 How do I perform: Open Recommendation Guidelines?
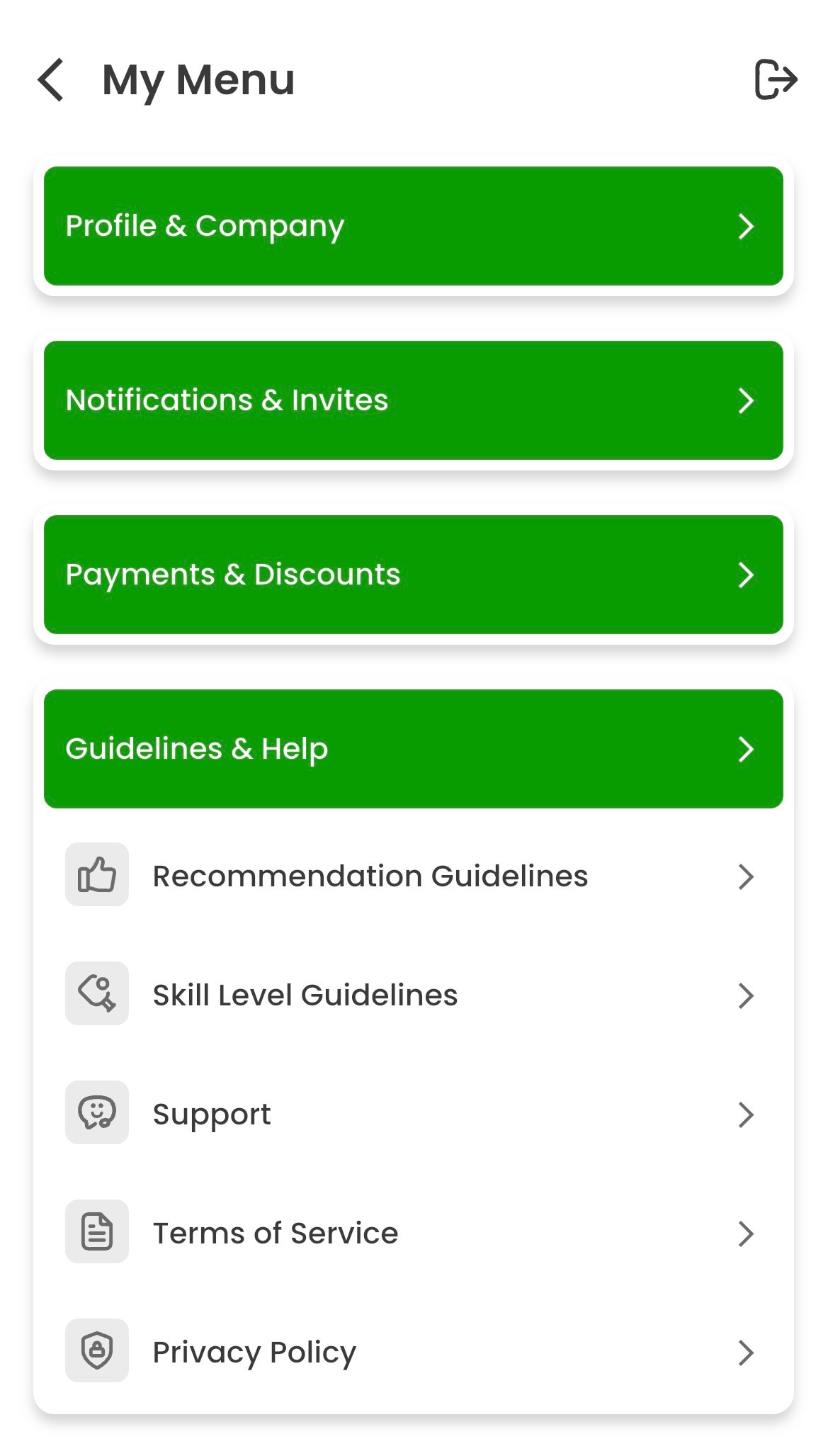pyautogui.click(x=413, y=876)
